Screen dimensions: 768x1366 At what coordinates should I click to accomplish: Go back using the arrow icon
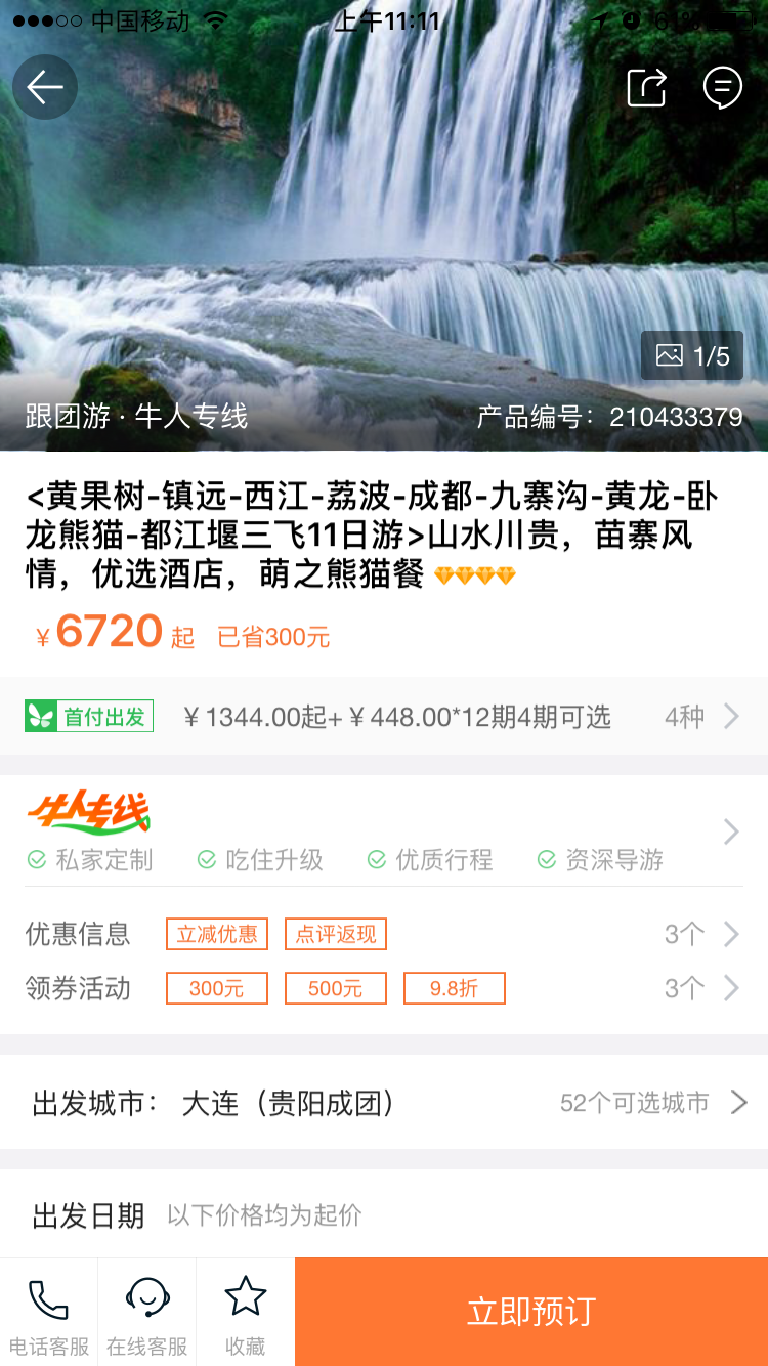45,88
